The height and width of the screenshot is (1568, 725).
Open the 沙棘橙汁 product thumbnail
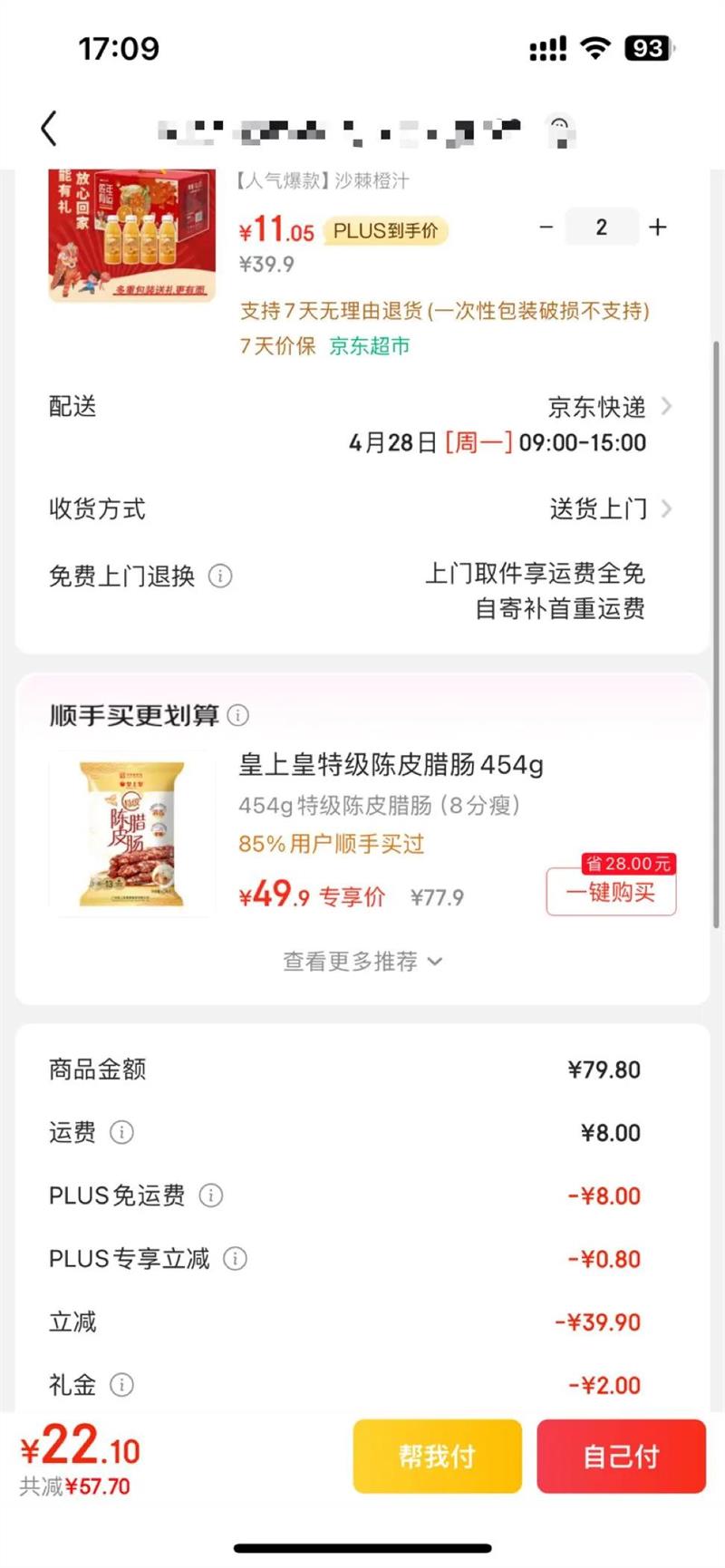131,234
